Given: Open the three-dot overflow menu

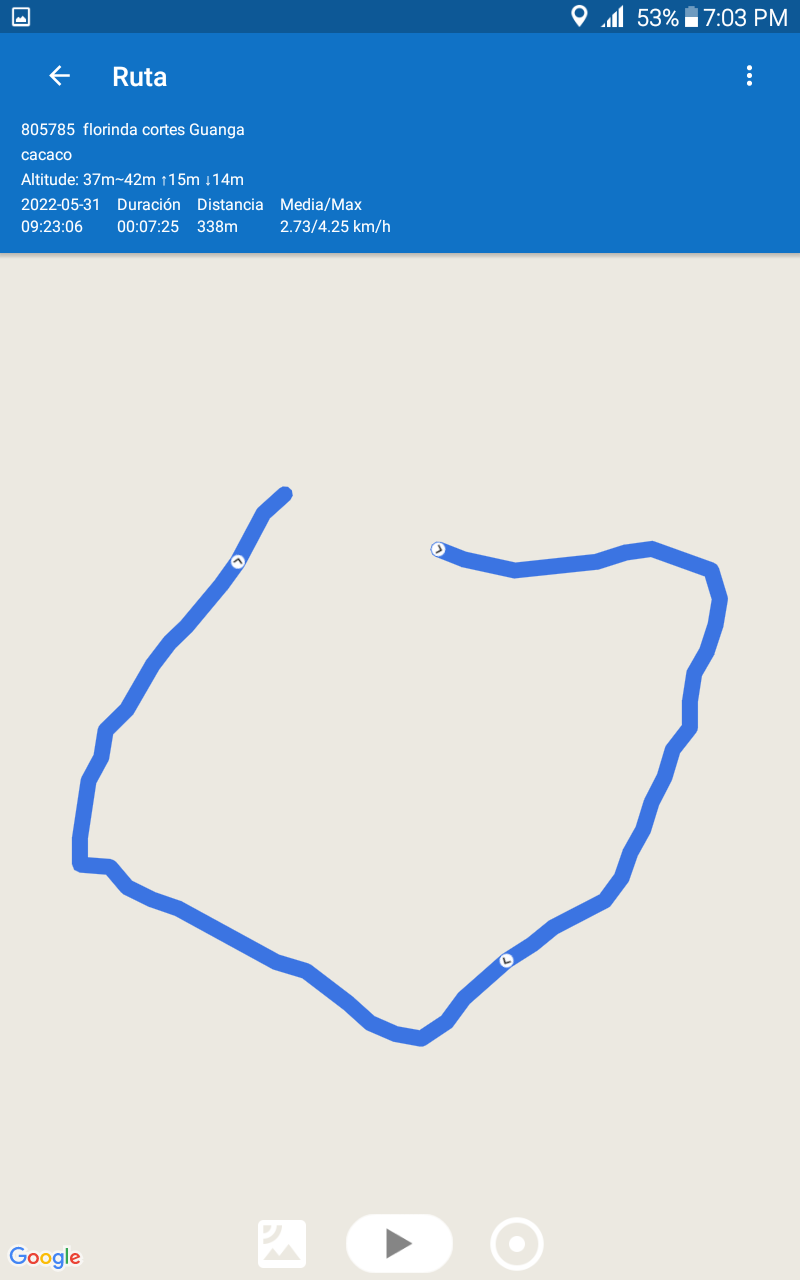Looking at the screenshot, I should click(749, 76).
